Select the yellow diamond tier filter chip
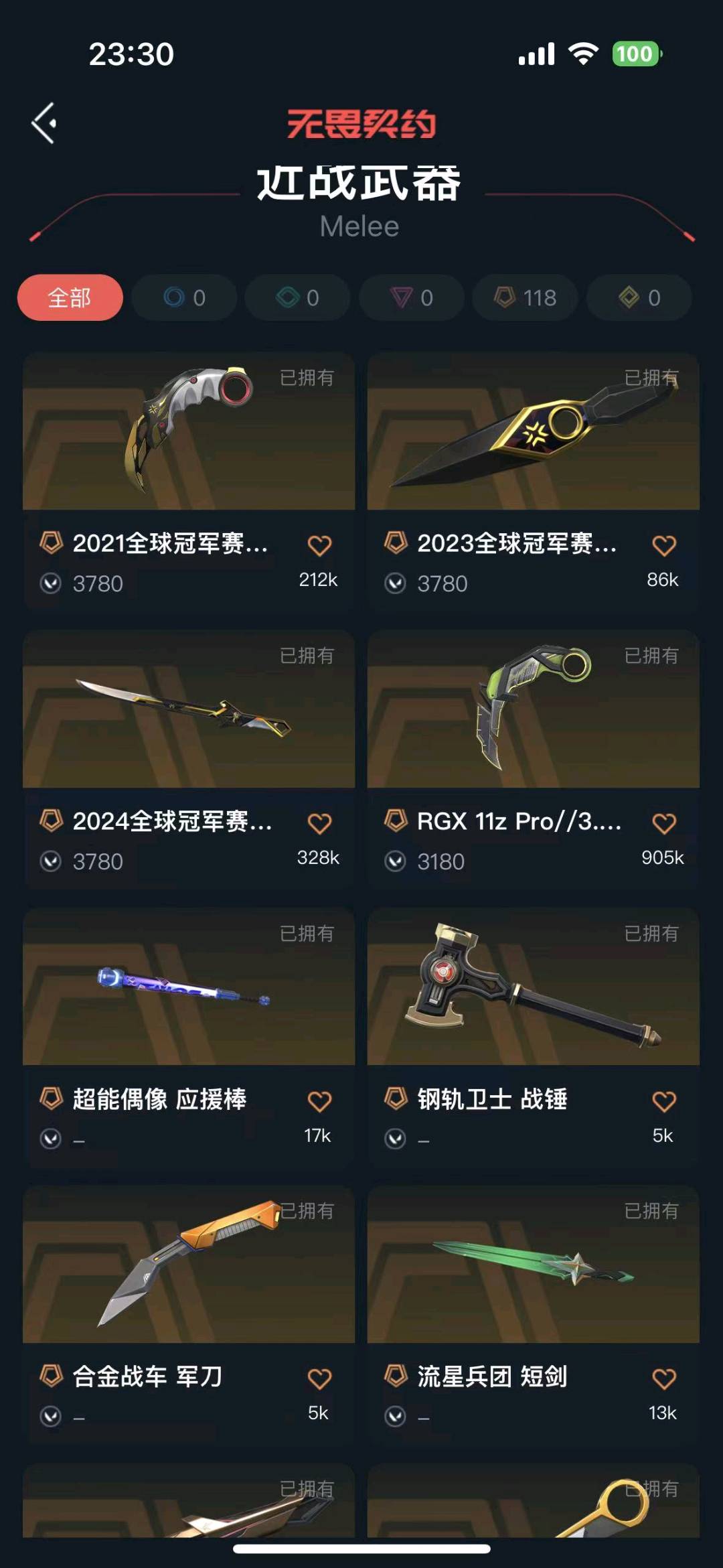723x1568 pixels. click(x=639, y=297)
